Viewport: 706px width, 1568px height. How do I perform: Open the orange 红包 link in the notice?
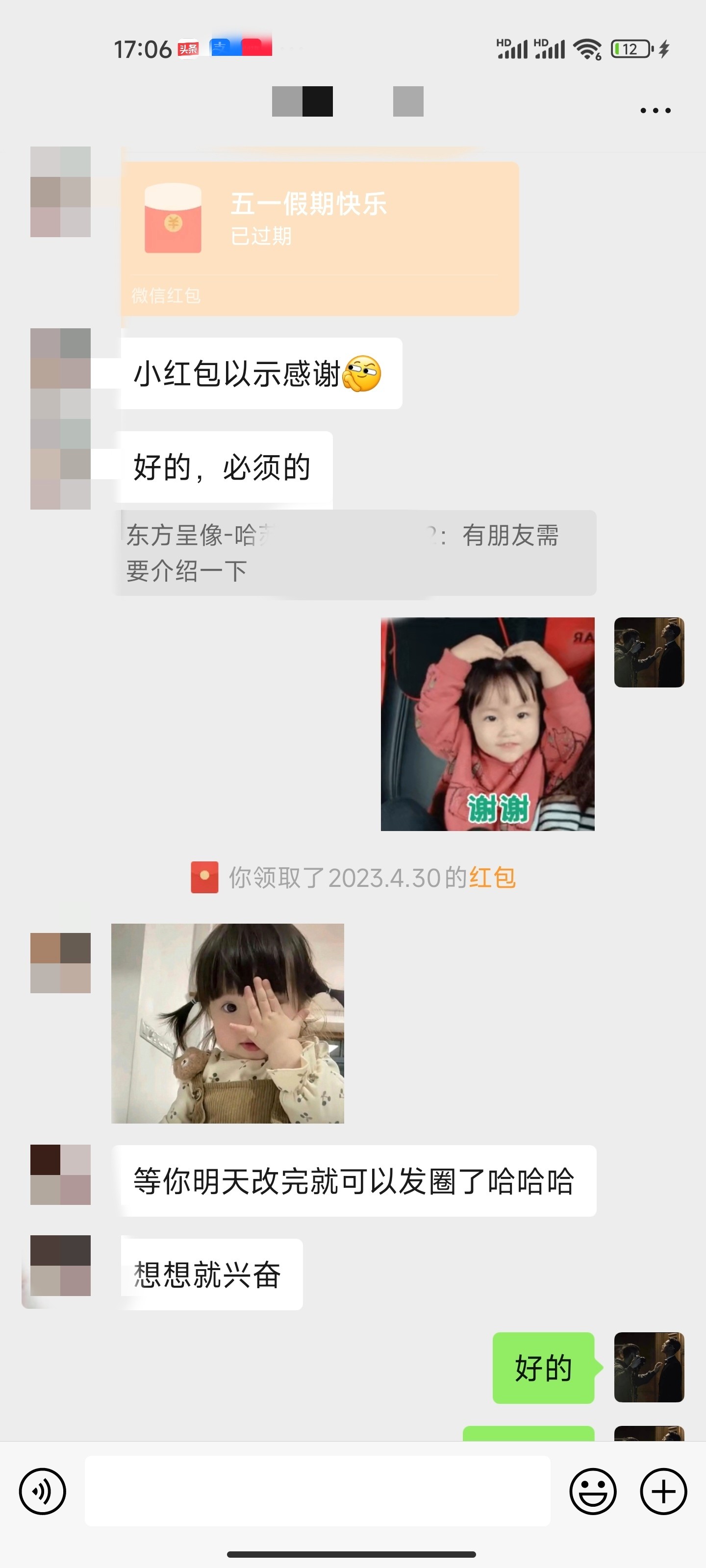[492, 878]
